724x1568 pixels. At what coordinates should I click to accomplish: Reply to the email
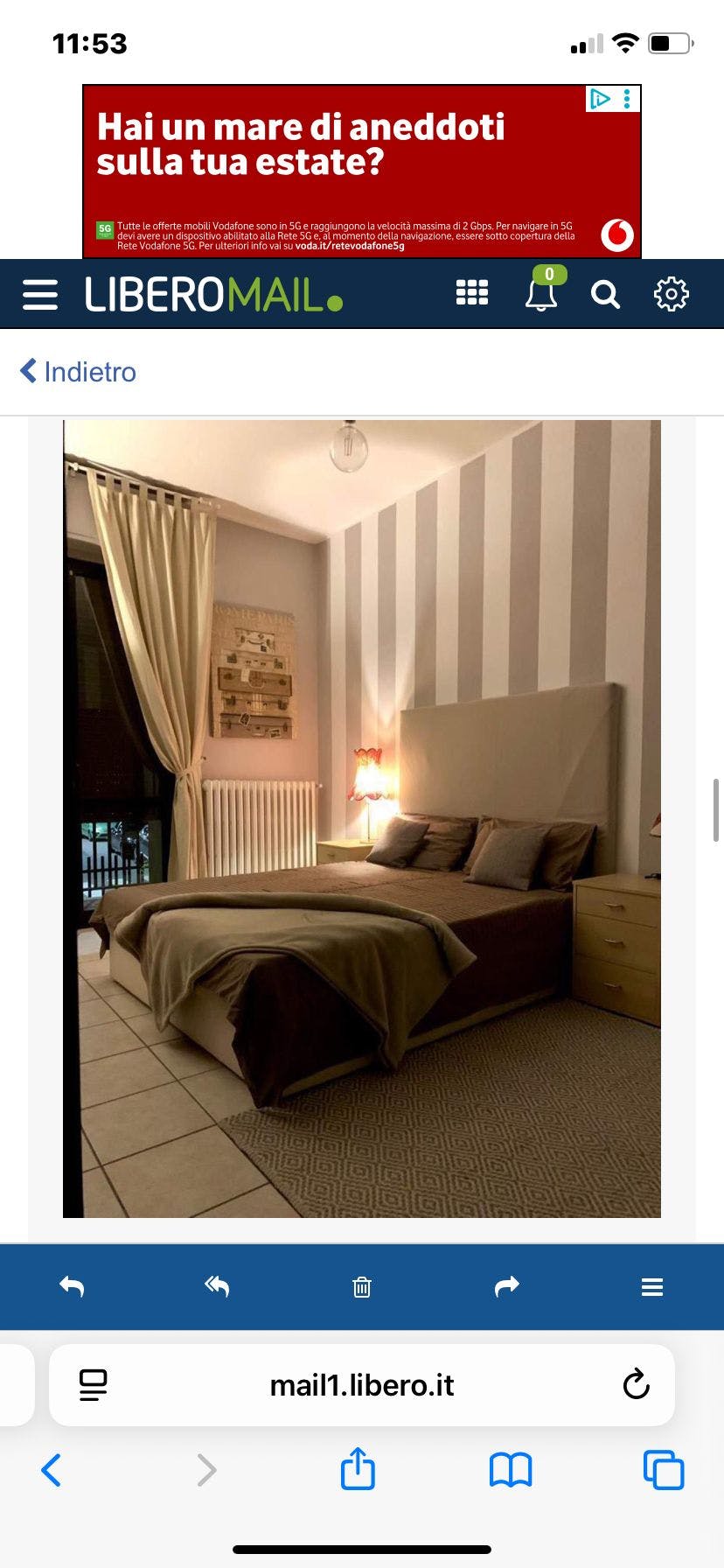tap(72, 1286)
